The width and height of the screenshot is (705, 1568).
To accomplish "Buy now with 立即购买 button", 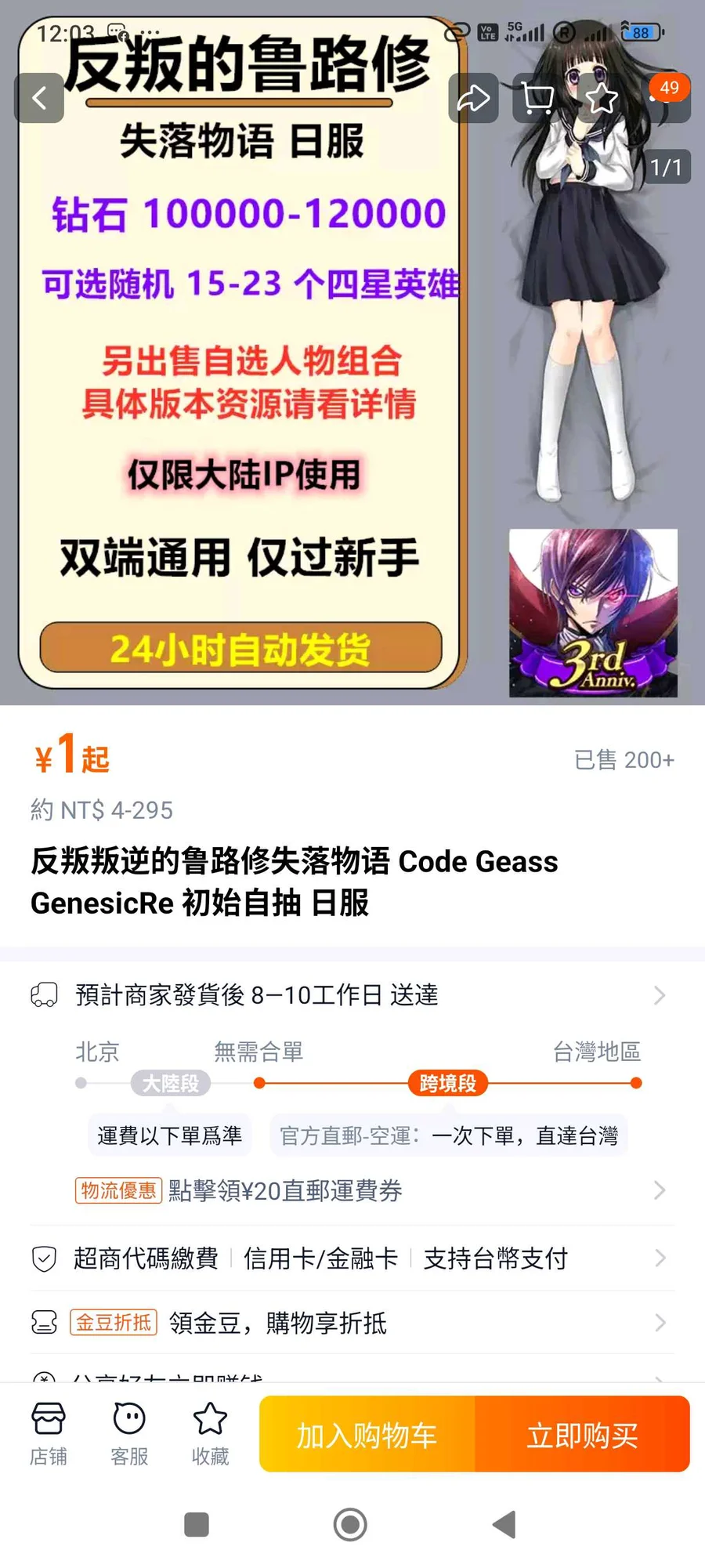I will (x=582, y=1436).
